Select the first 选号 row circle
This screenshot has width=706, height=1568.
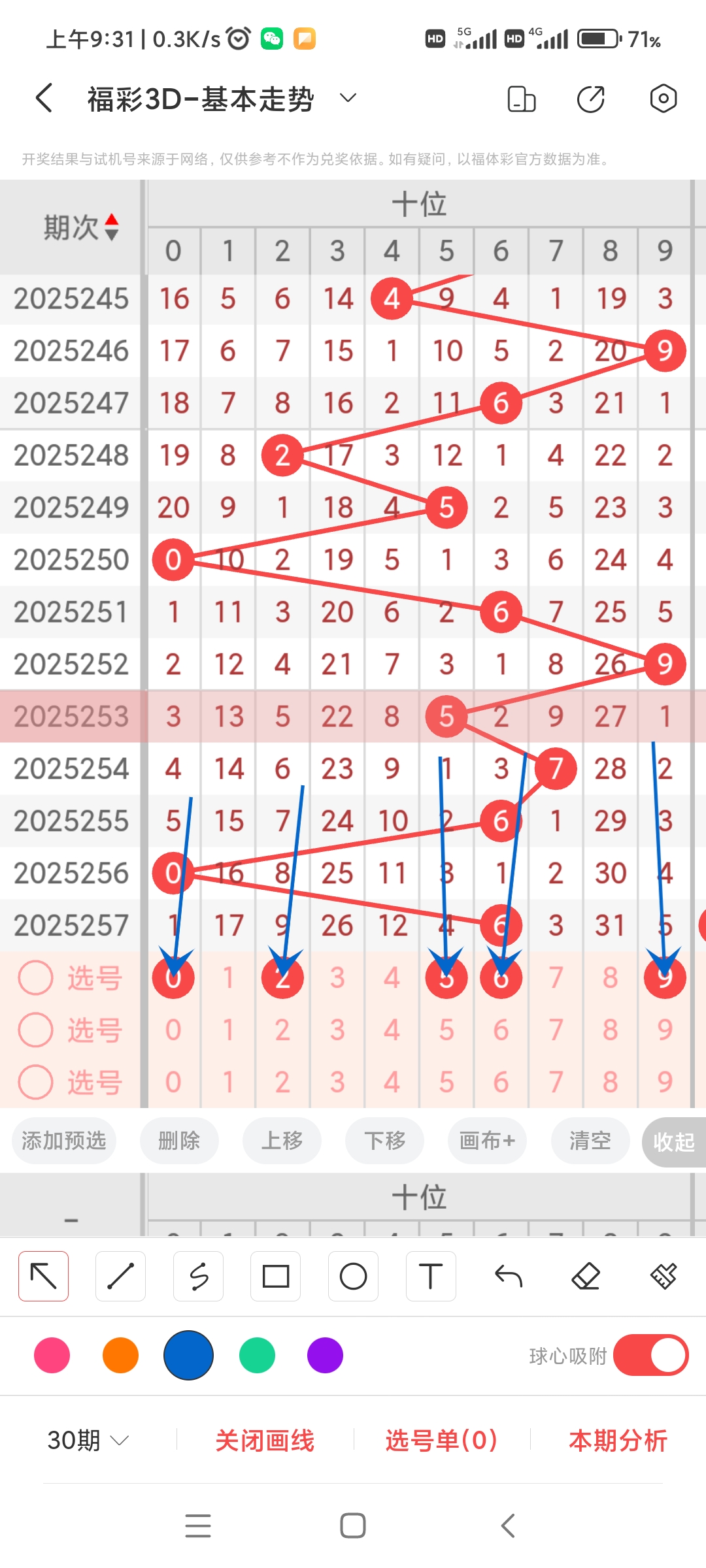(x=36, y=977)
